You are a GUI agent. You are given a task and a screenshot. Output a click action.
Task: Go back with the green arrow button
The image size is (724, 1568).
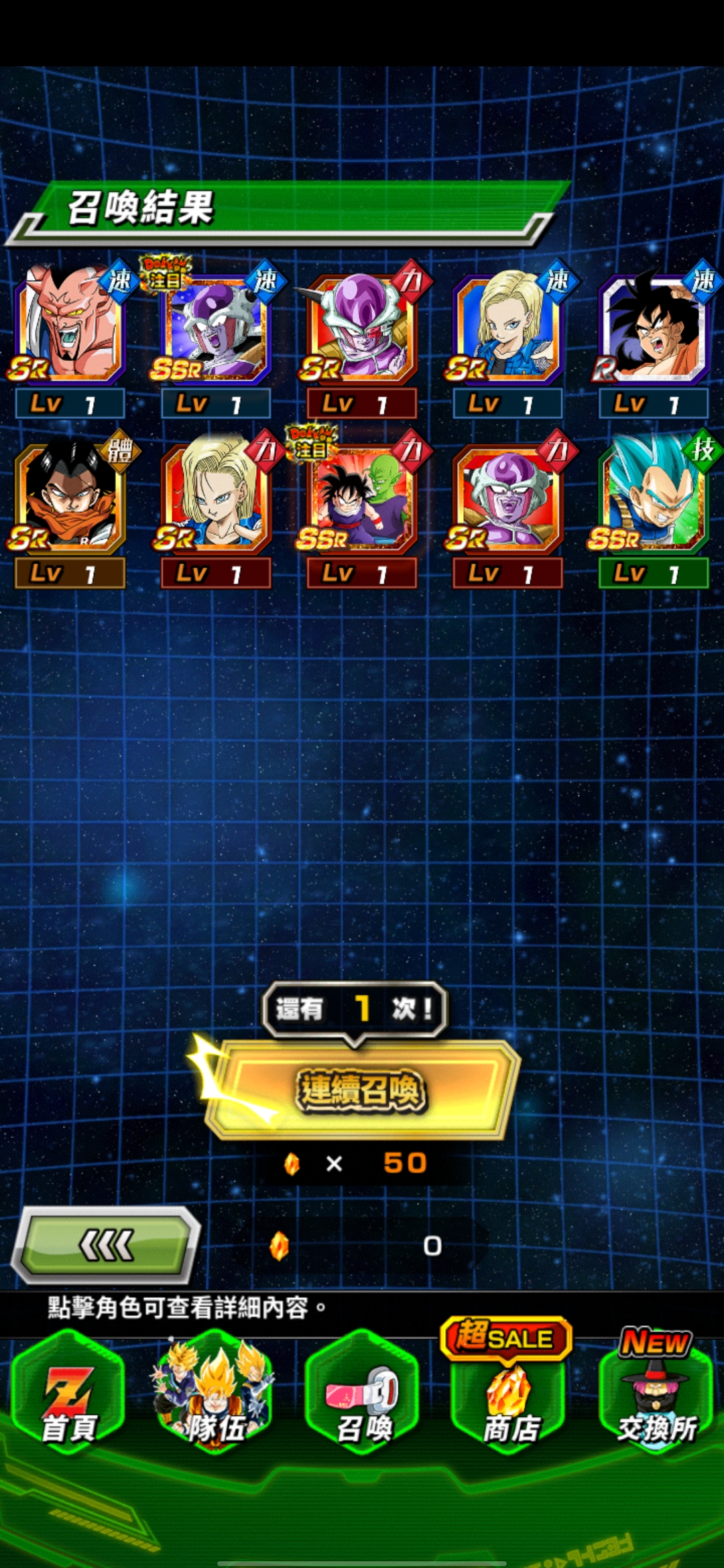[107, 1245]
